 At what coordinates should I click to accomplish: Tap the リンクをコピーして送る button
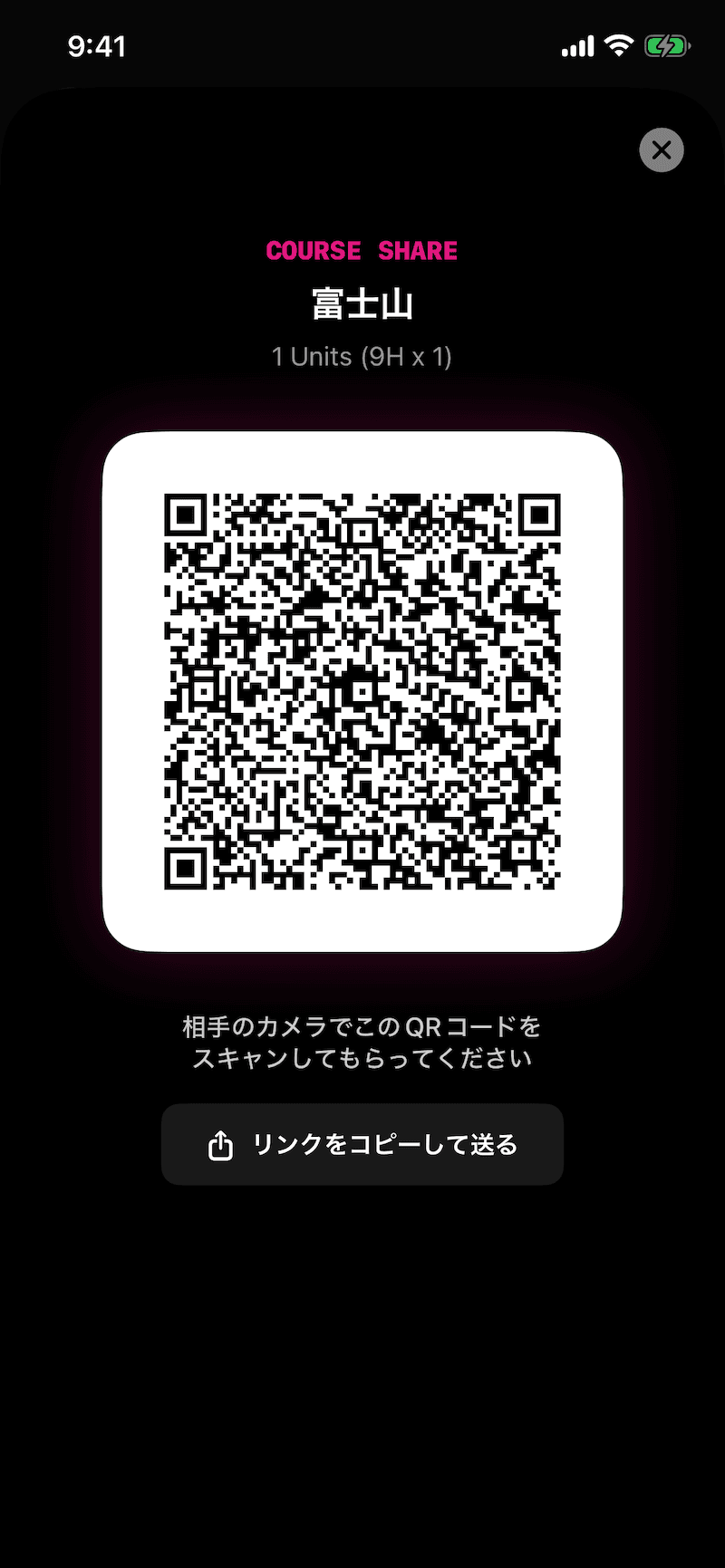362,1144
